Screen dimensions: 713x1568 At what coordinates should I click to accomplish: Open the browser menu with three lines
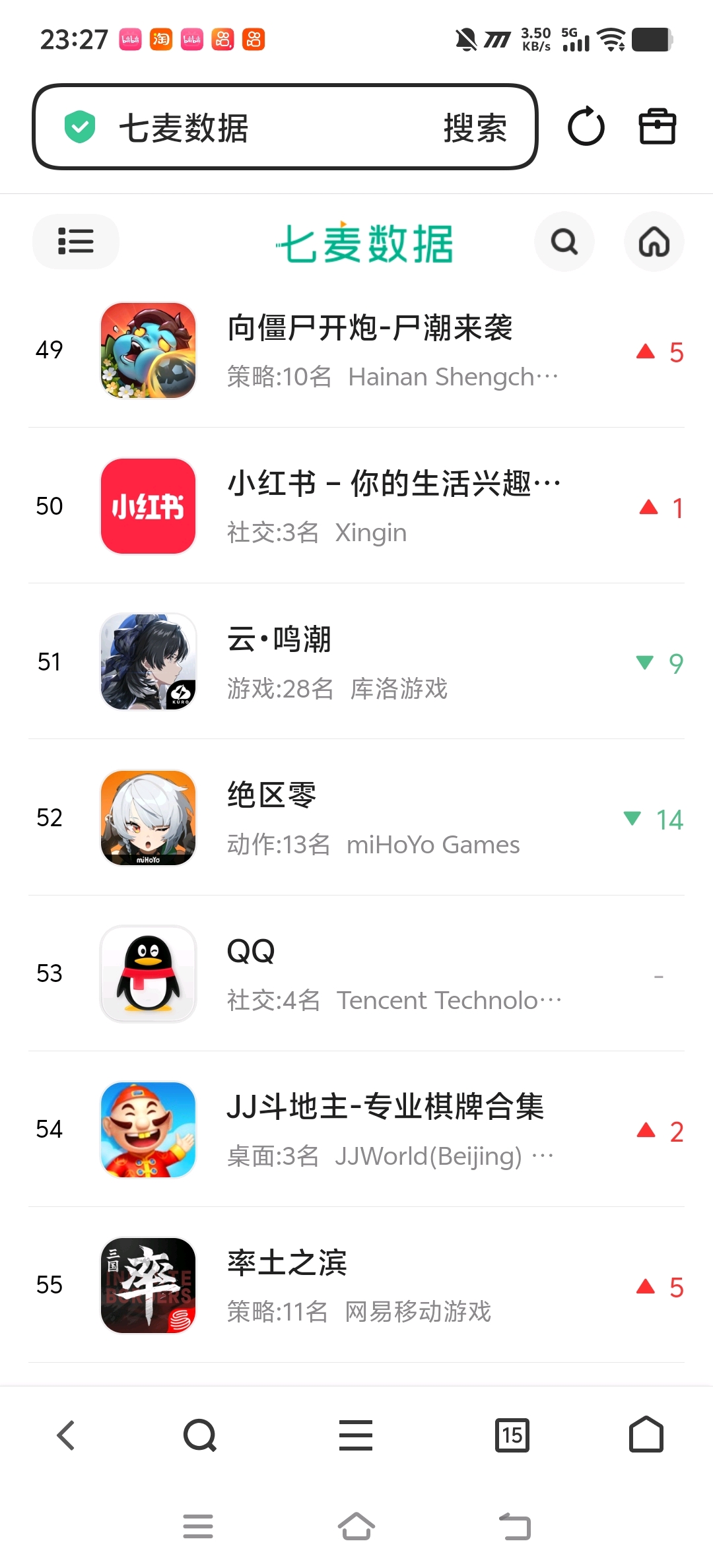coord(356,1435)
